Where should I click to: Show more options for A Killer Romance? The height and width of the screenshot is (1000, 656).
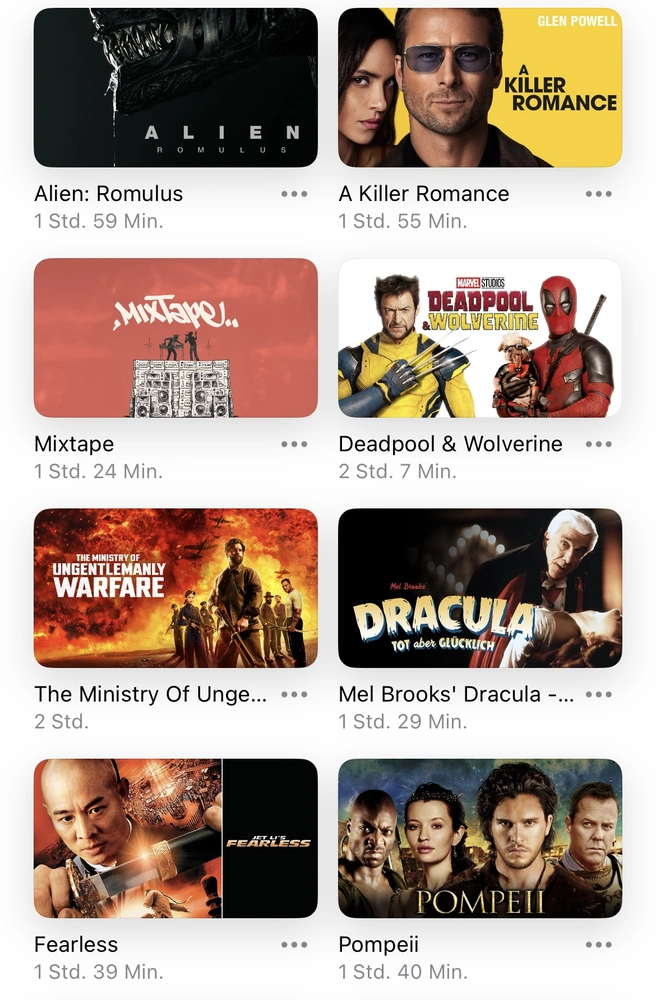tap(598, 194)
